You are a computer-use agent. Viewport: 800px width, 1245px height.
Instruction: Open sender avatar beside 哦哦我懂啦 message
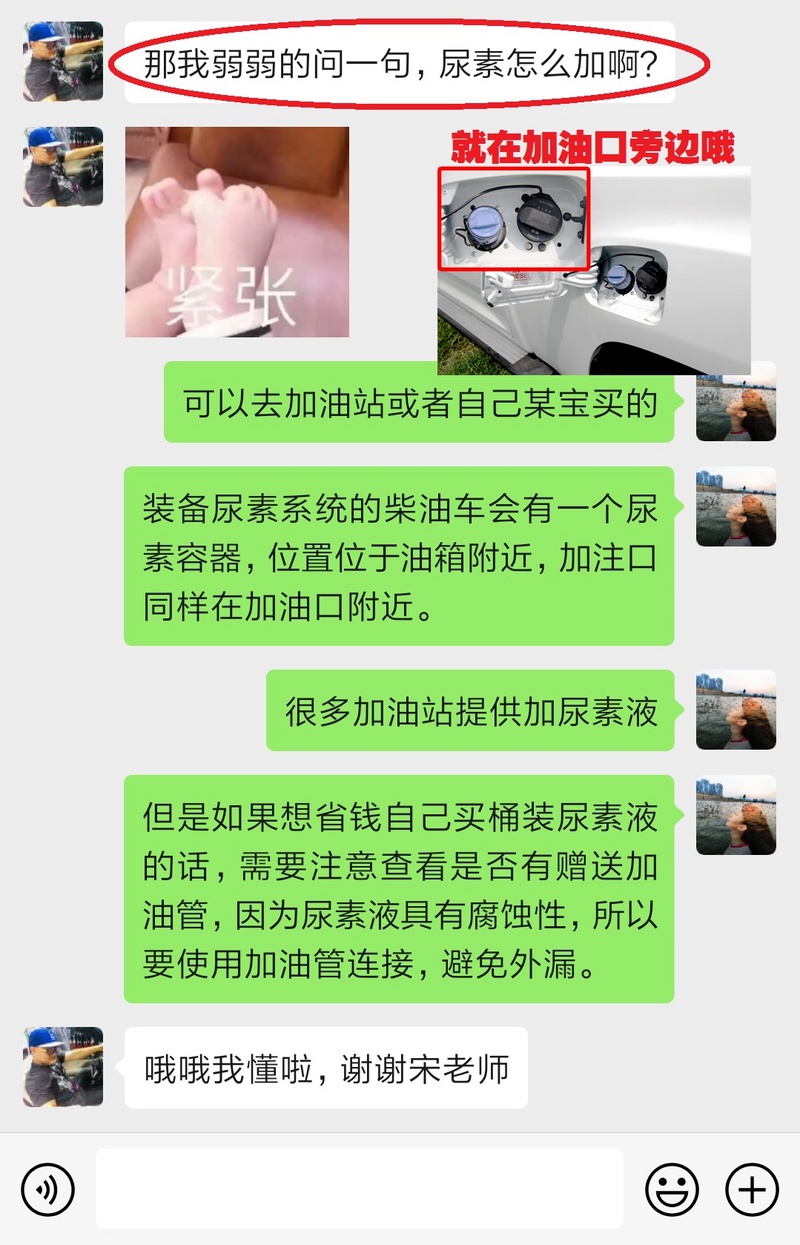coord(63,1067)
